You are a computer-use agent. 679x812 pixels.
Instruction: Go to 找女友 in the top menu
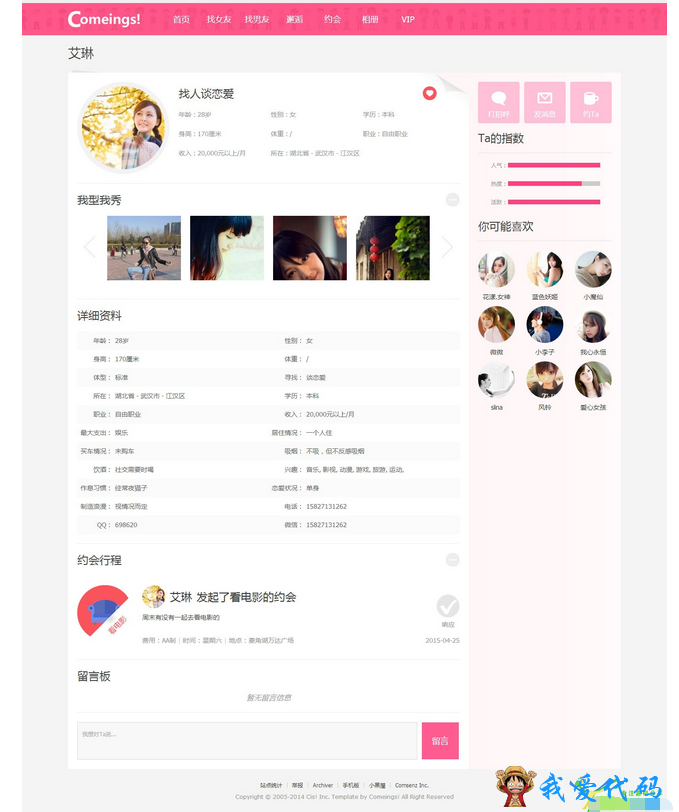point(219,19)
